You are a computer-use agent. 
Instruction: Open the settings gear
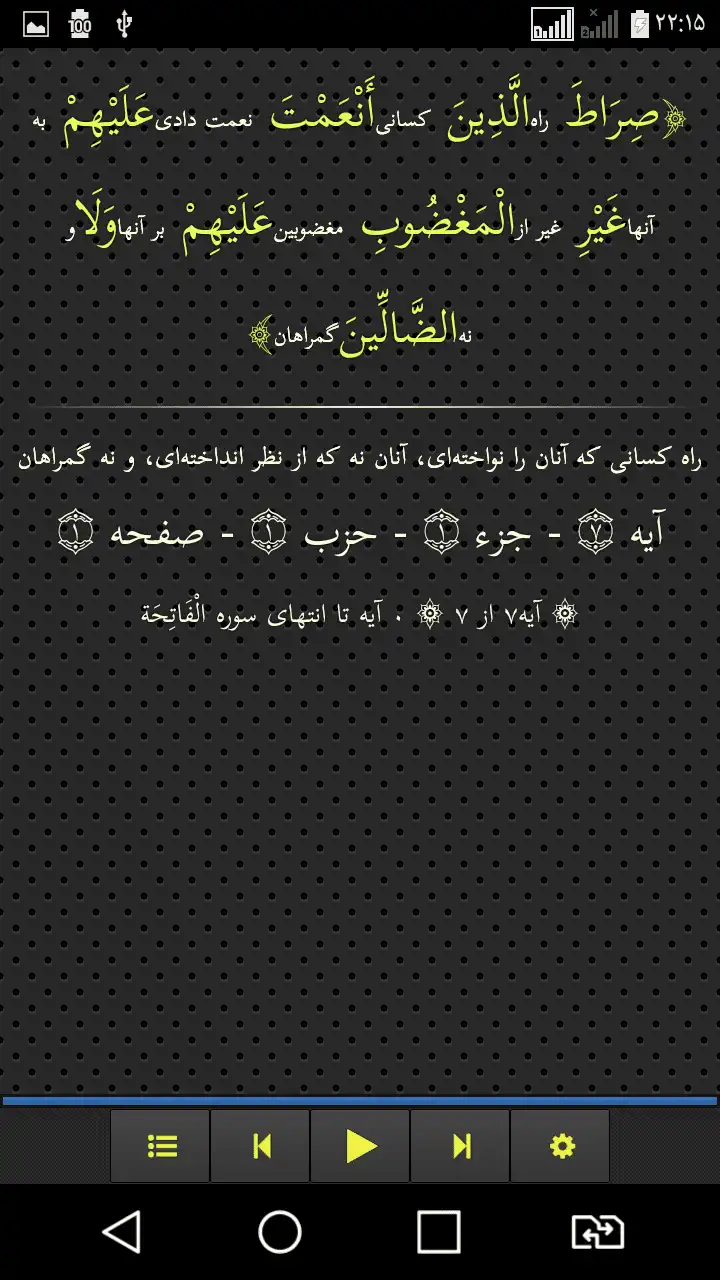pos(562,1146)
